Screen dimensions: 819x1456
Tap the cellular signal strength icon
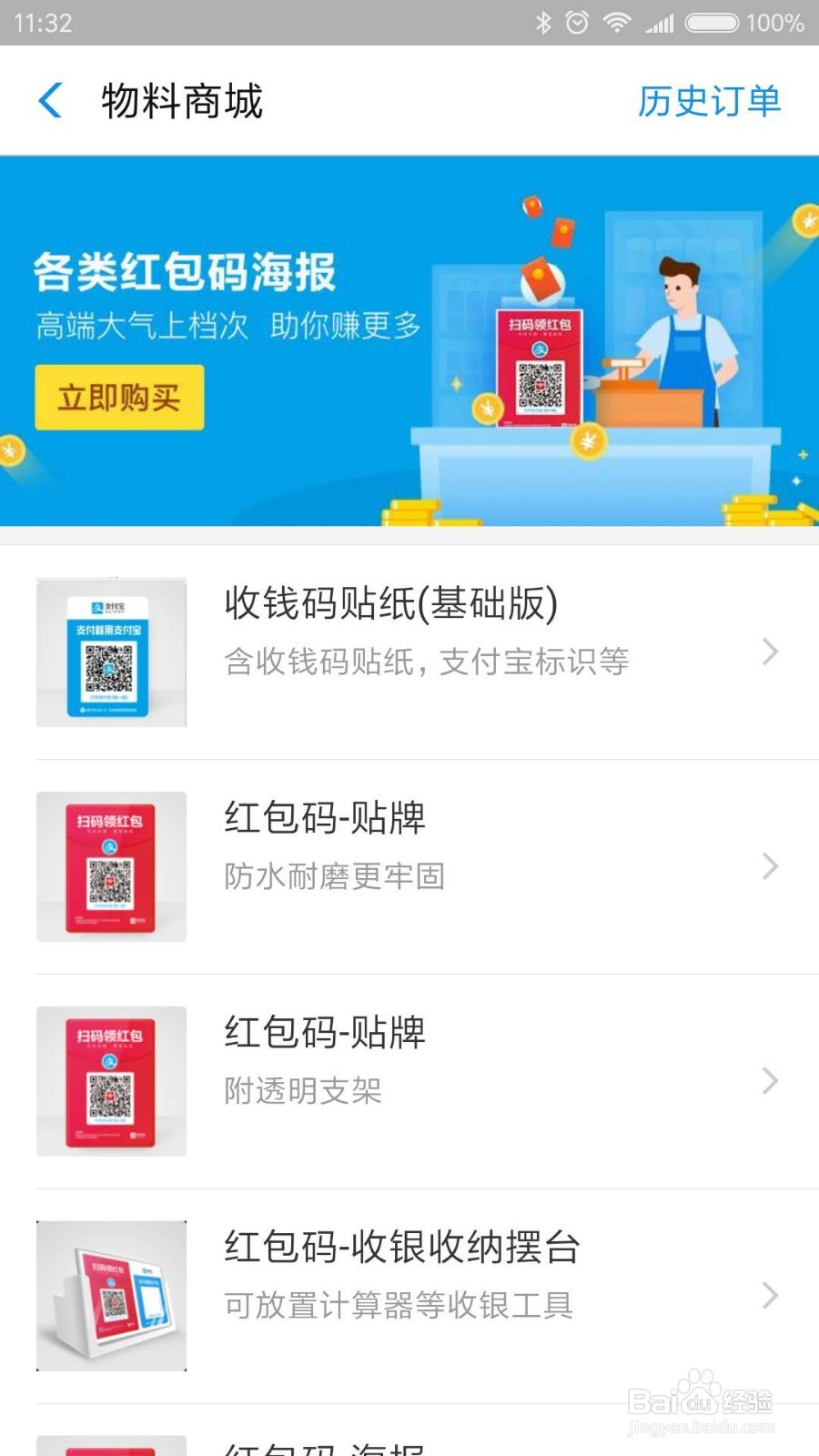(661, 24)
